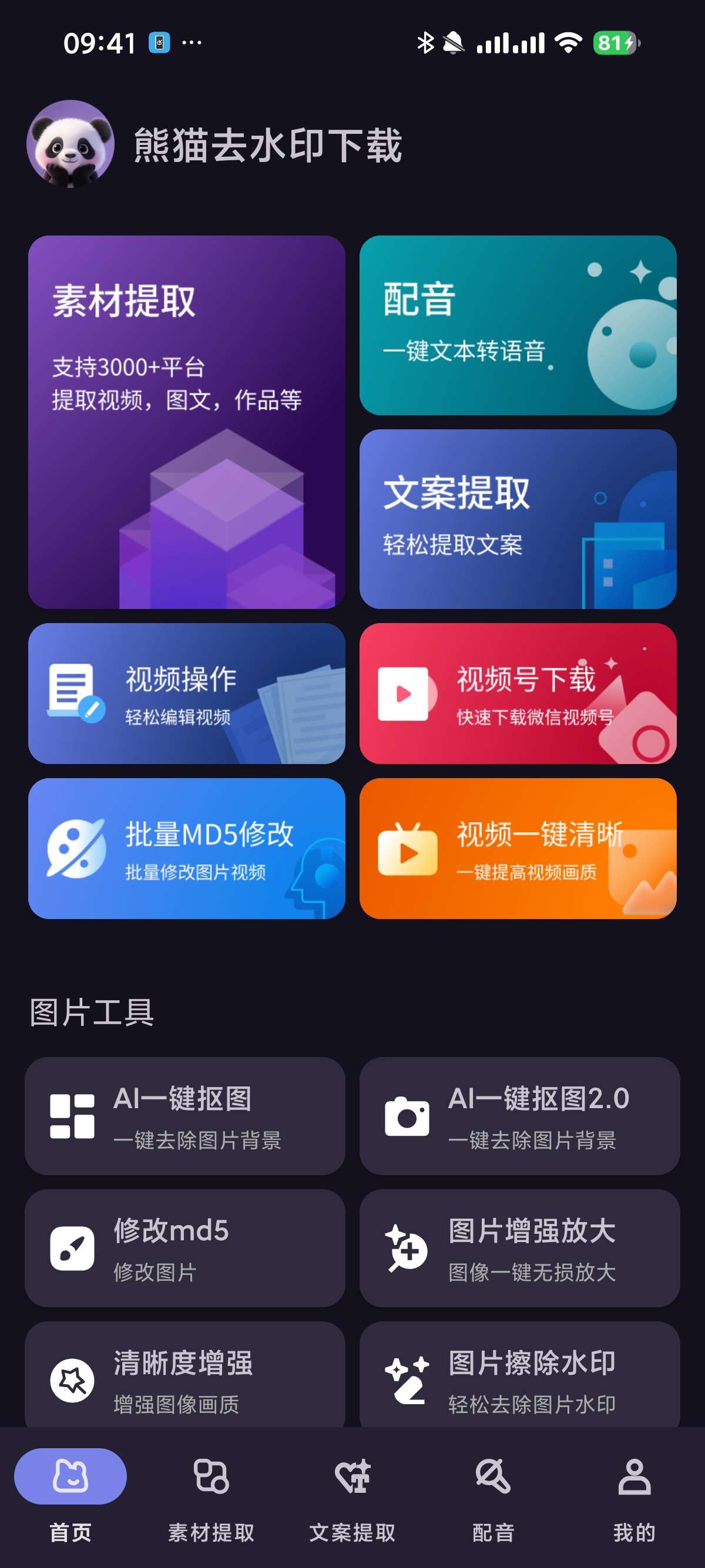The width and height of the screenshot is (705, 1568).
Task: Open 视频号下载 card
Action: (518, 693)
